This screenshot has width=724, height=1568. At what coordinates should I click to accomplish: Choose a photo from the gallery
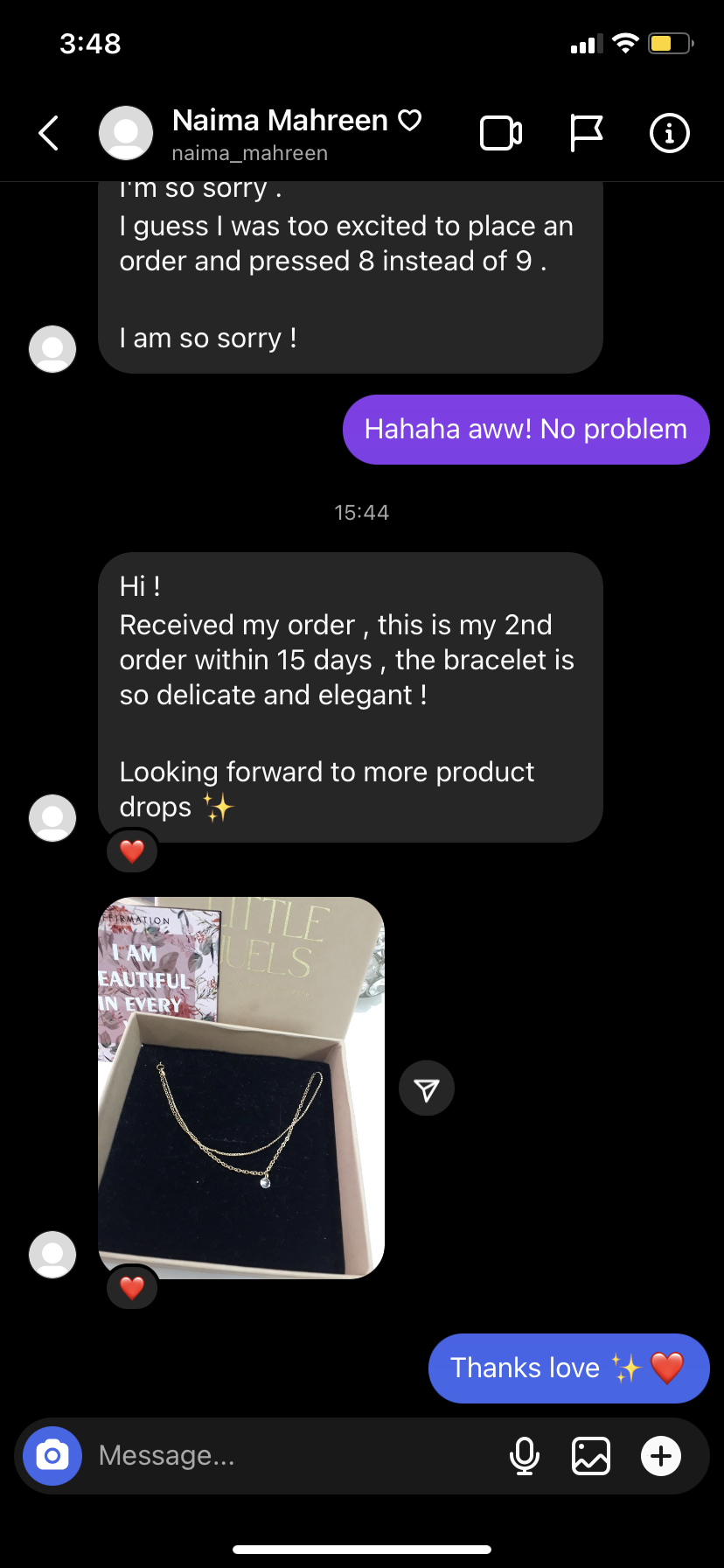coord(591,1456)
